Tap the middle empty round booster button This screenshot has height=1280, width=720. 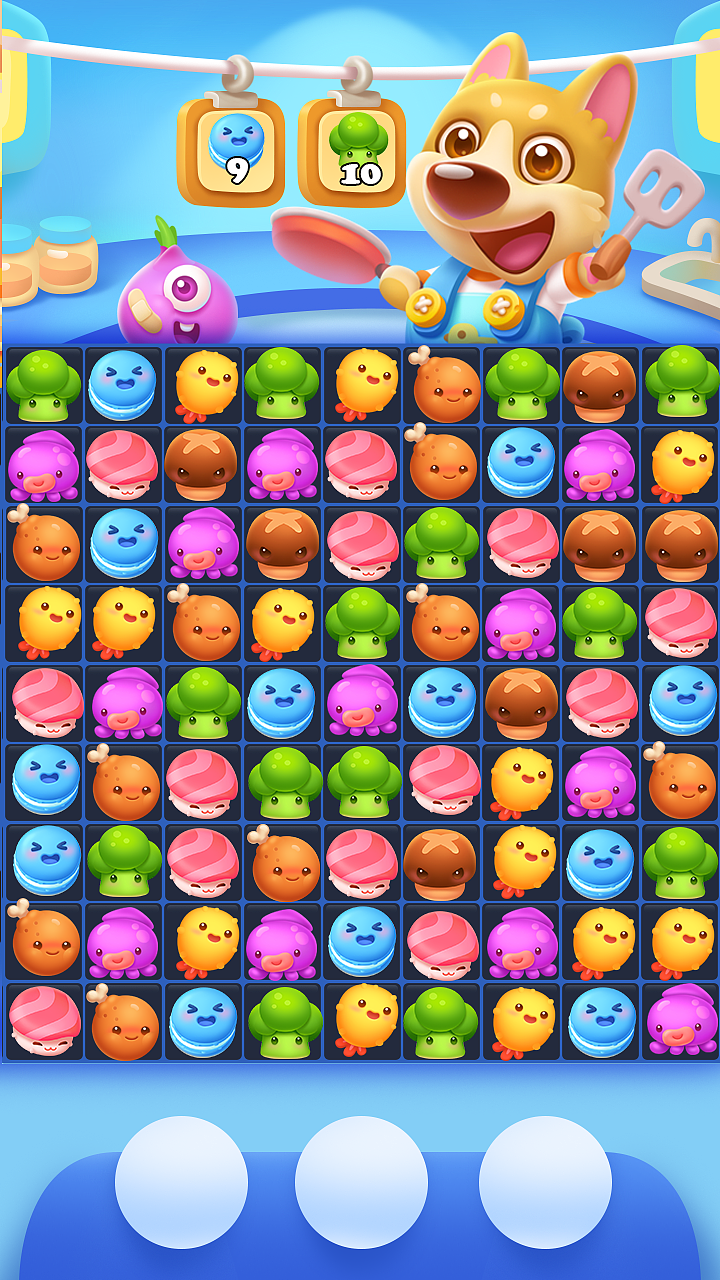[x=361, y=1182]
